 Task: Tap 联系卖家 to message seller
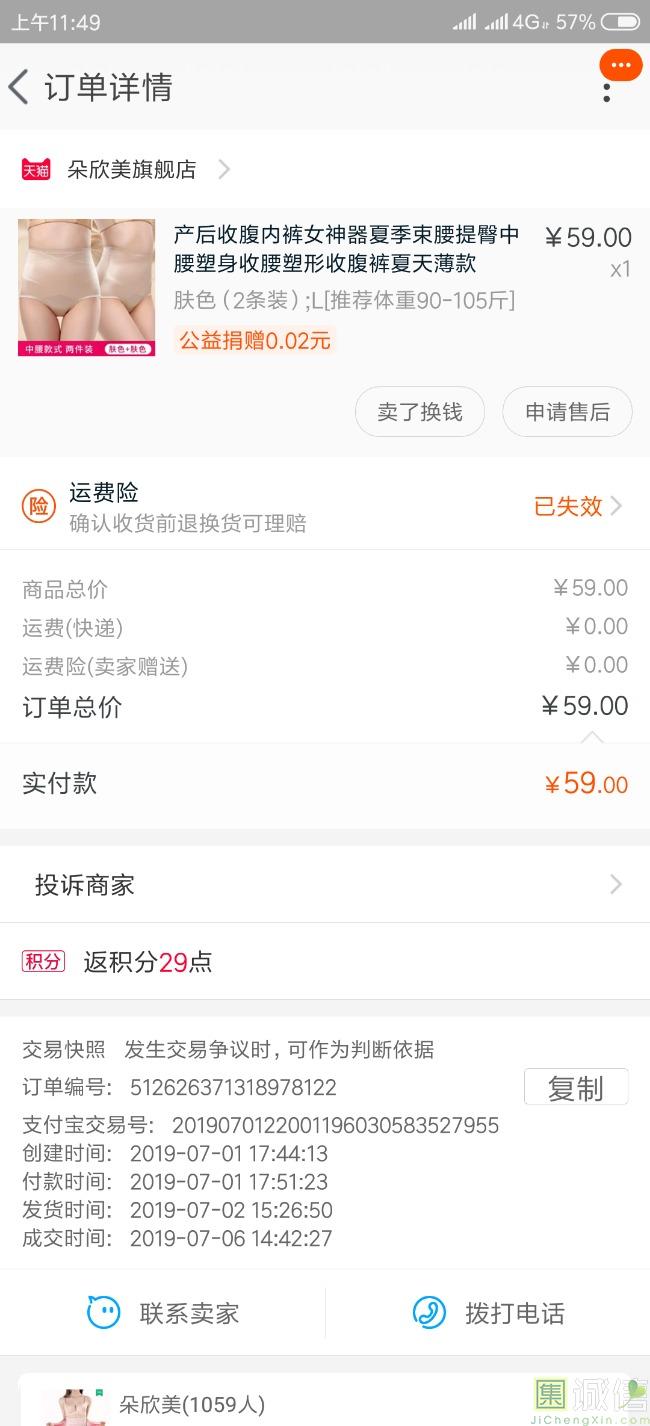(163, 1313)
